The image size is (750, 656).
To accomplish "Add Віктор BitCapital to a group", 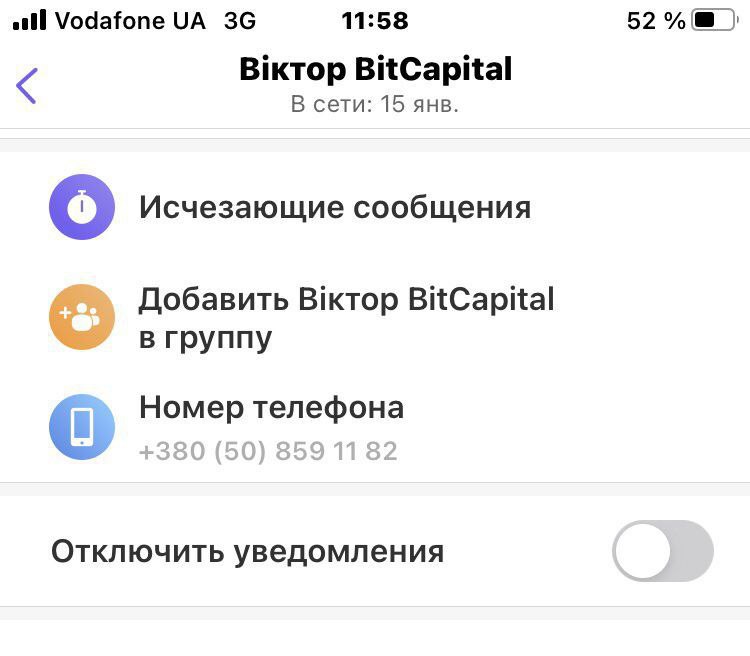I will (345, 318).
